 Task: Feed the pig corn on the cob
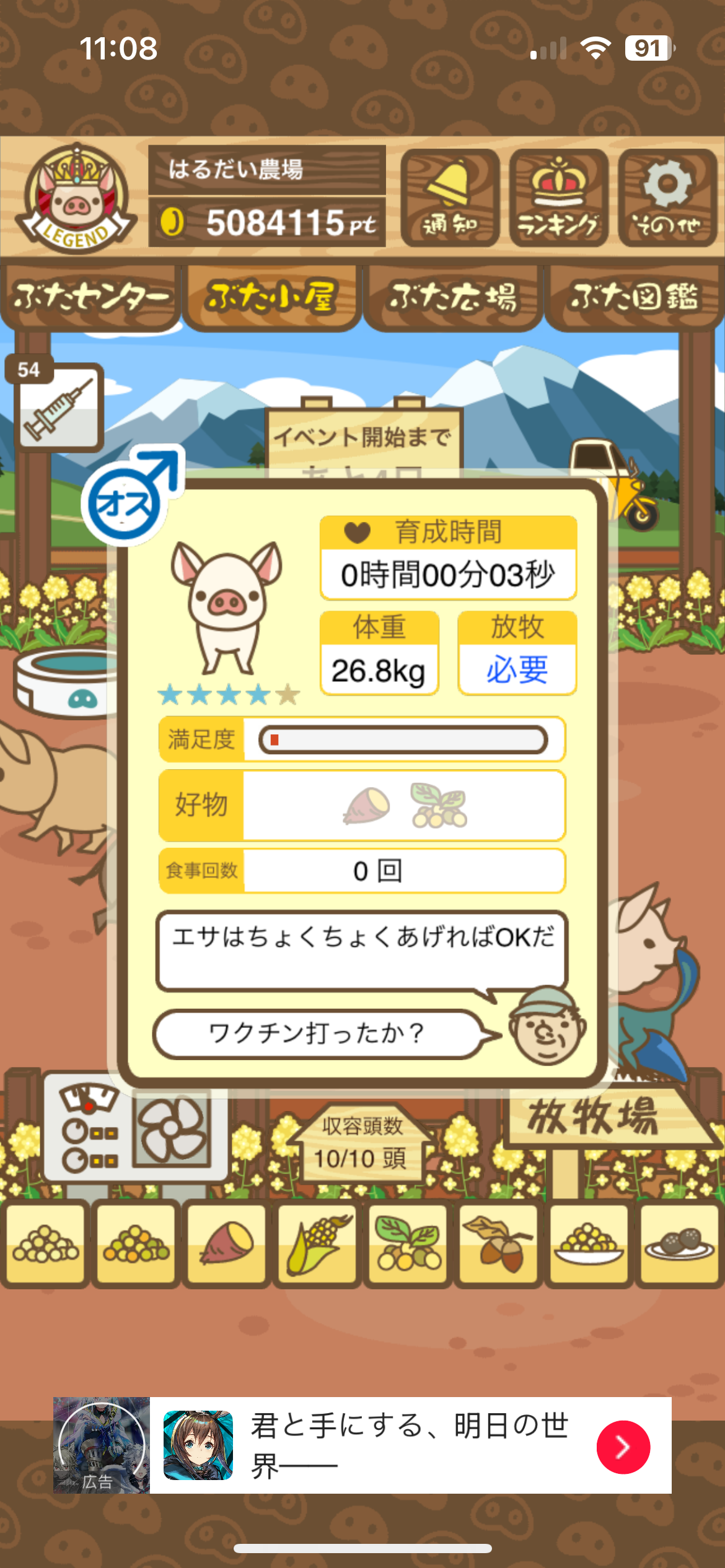(x=317, y=1242)
